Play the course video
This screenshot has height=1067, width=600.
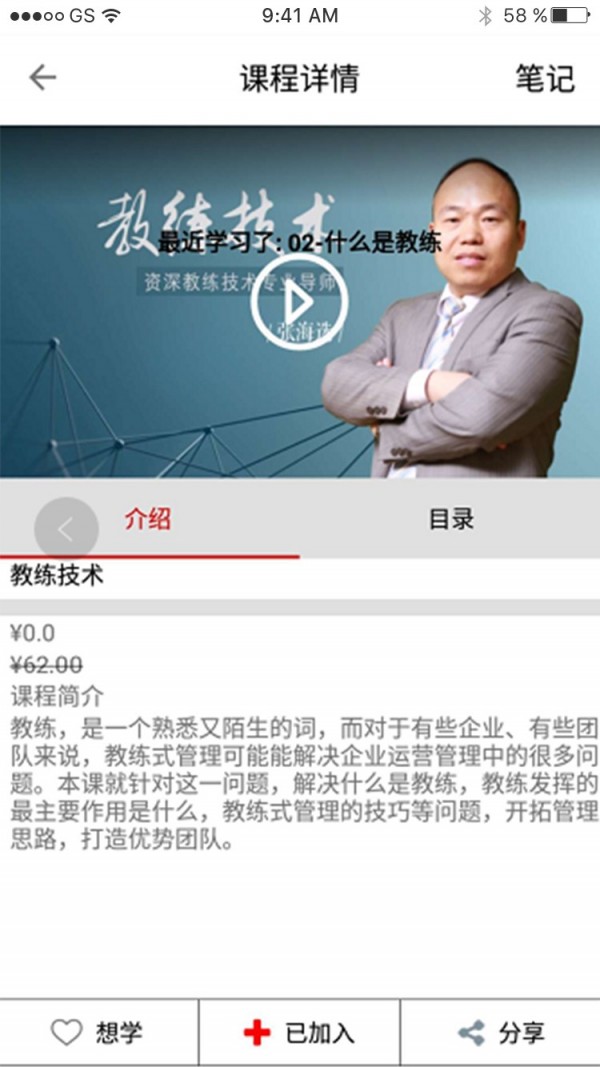click(x=299, y=300)
